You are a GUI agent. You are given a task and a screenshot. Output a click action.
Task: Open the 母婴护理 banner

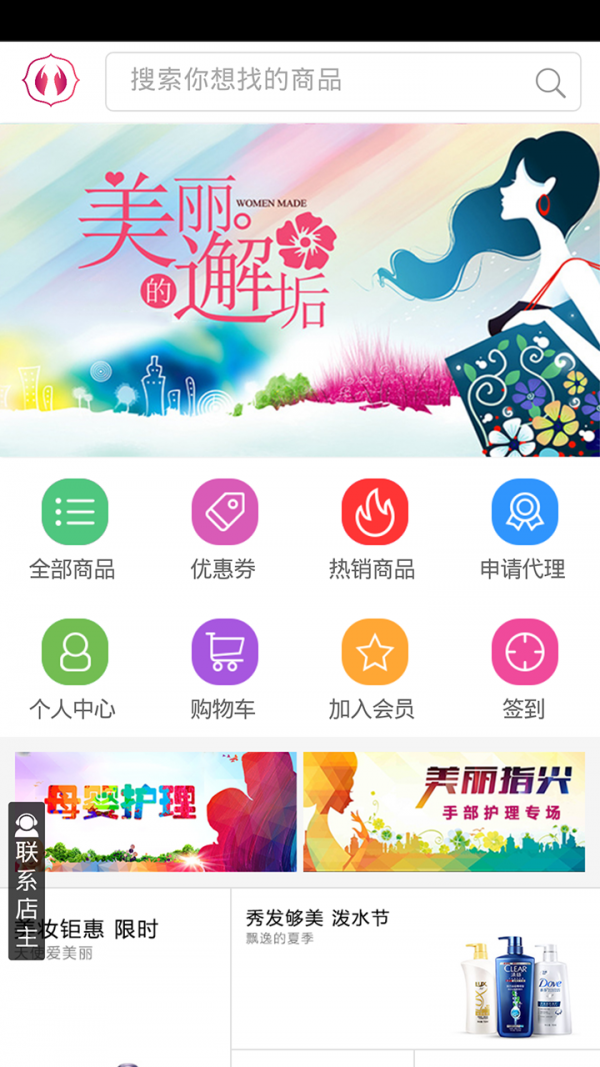tap(156, 811)
